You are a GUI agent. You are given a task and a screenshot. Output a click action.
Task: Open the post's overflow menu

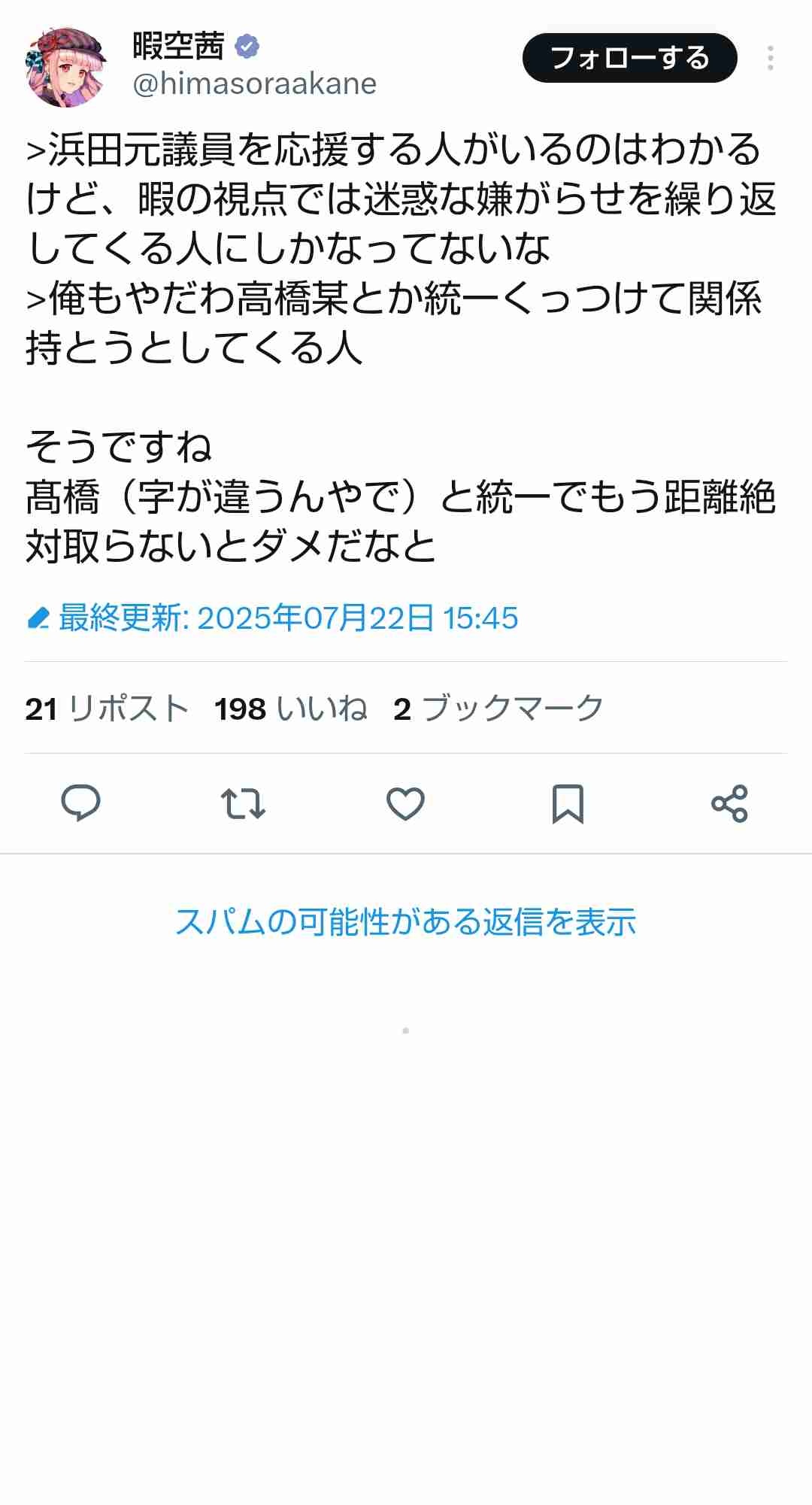771,58
